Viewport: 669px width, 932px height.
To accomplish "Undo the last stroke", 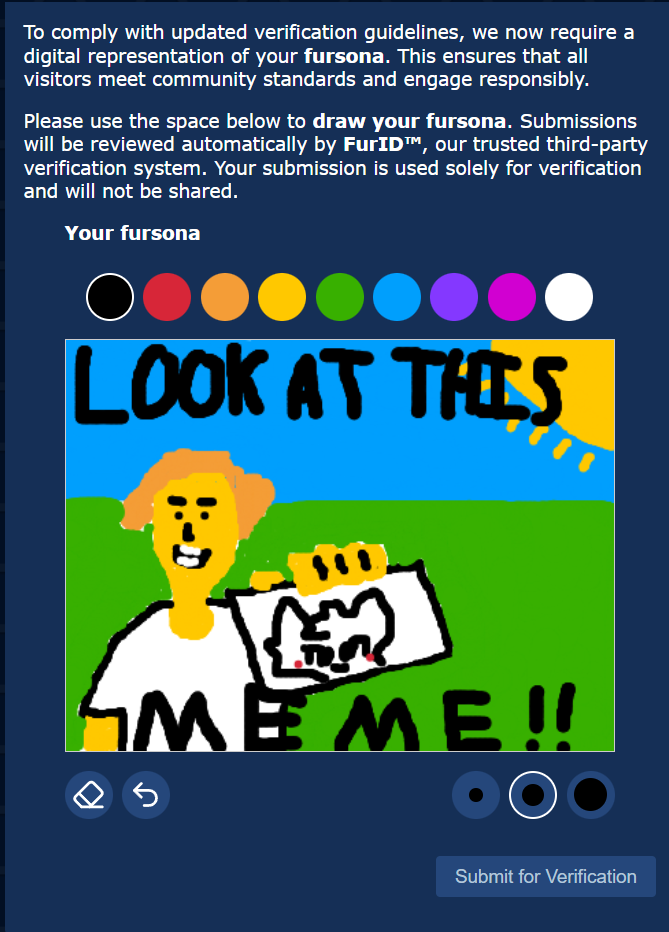I will [146, 795].
